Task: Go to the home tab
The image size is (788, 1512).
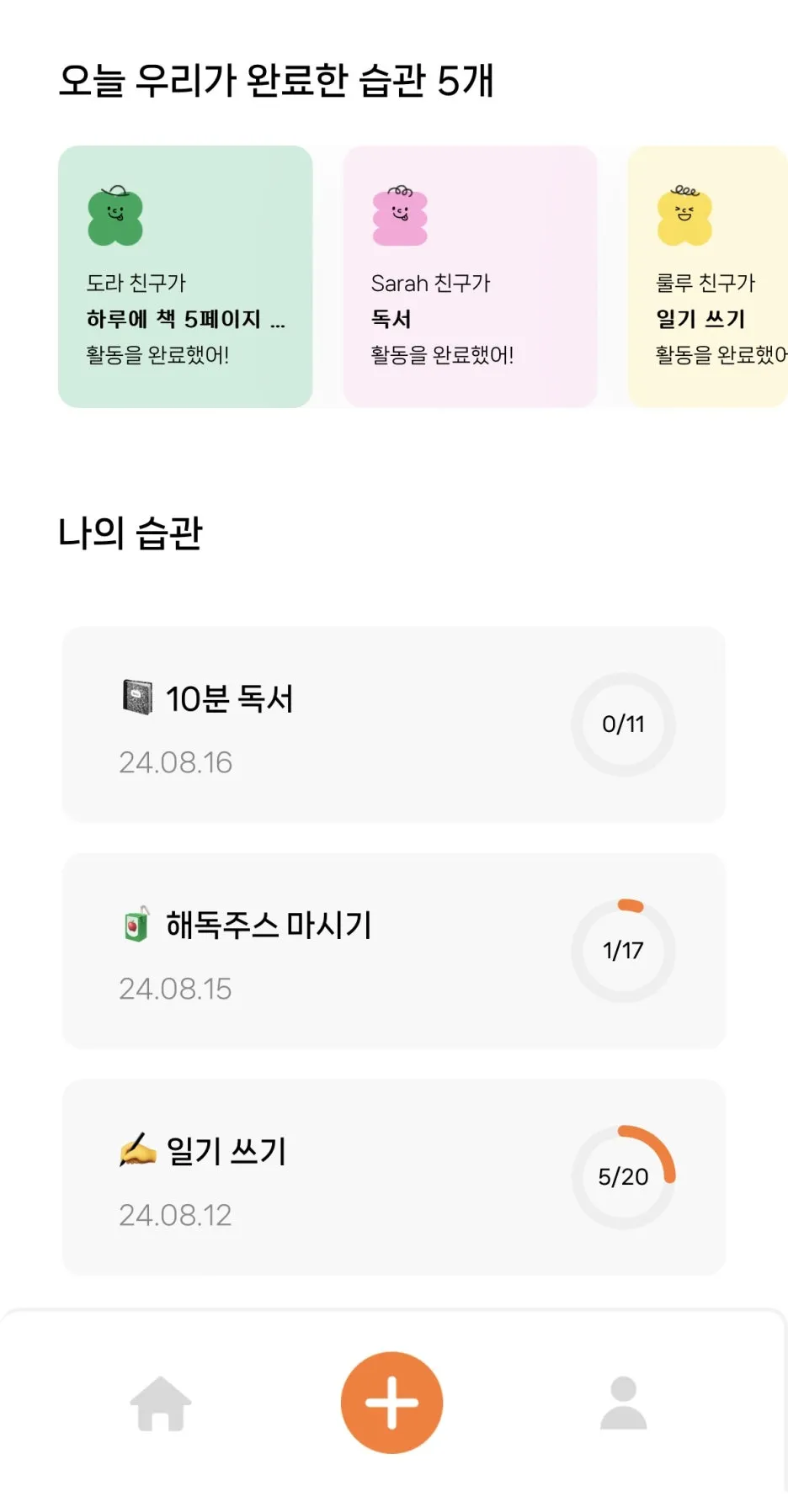Action: tap(160, 1403)
